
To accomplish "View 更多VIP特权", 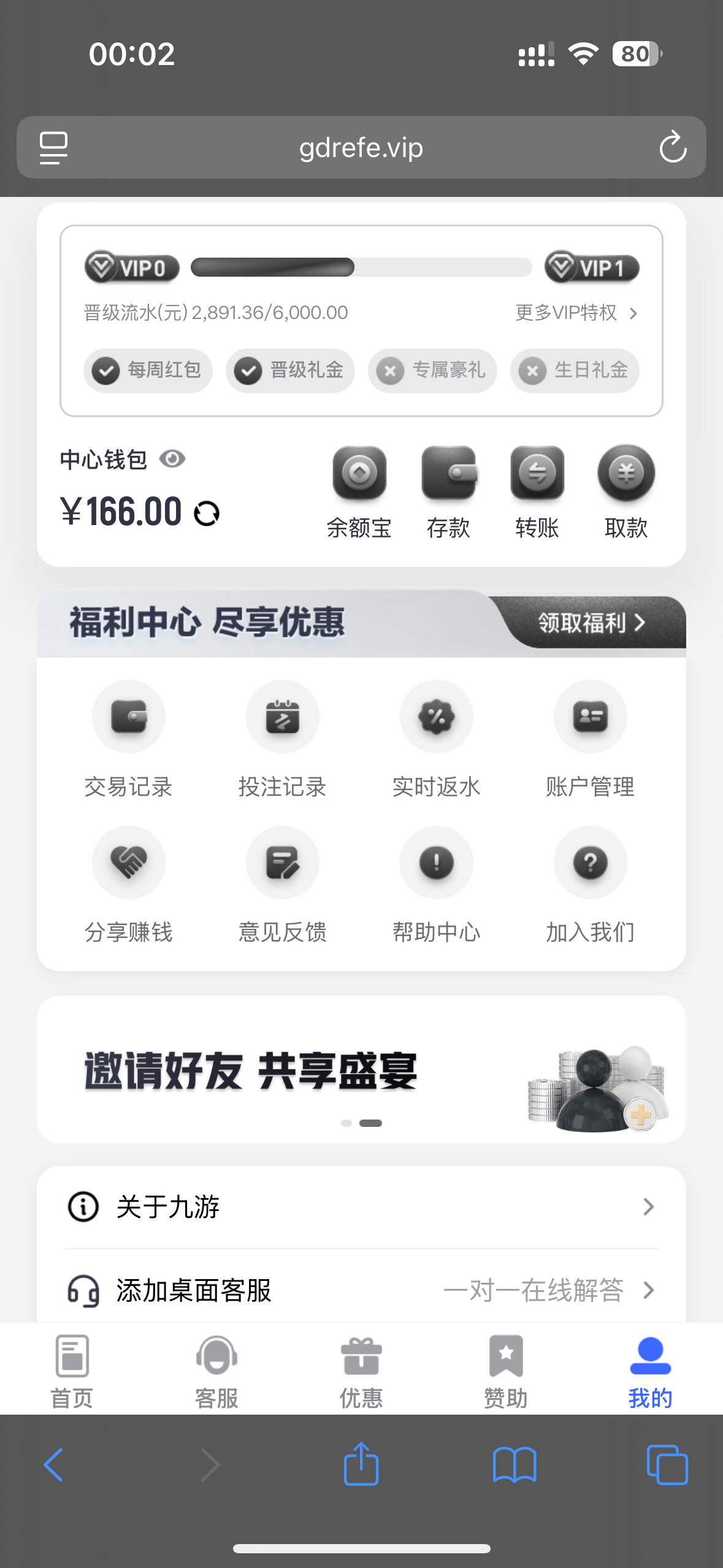I will click(x=576, y=313).
